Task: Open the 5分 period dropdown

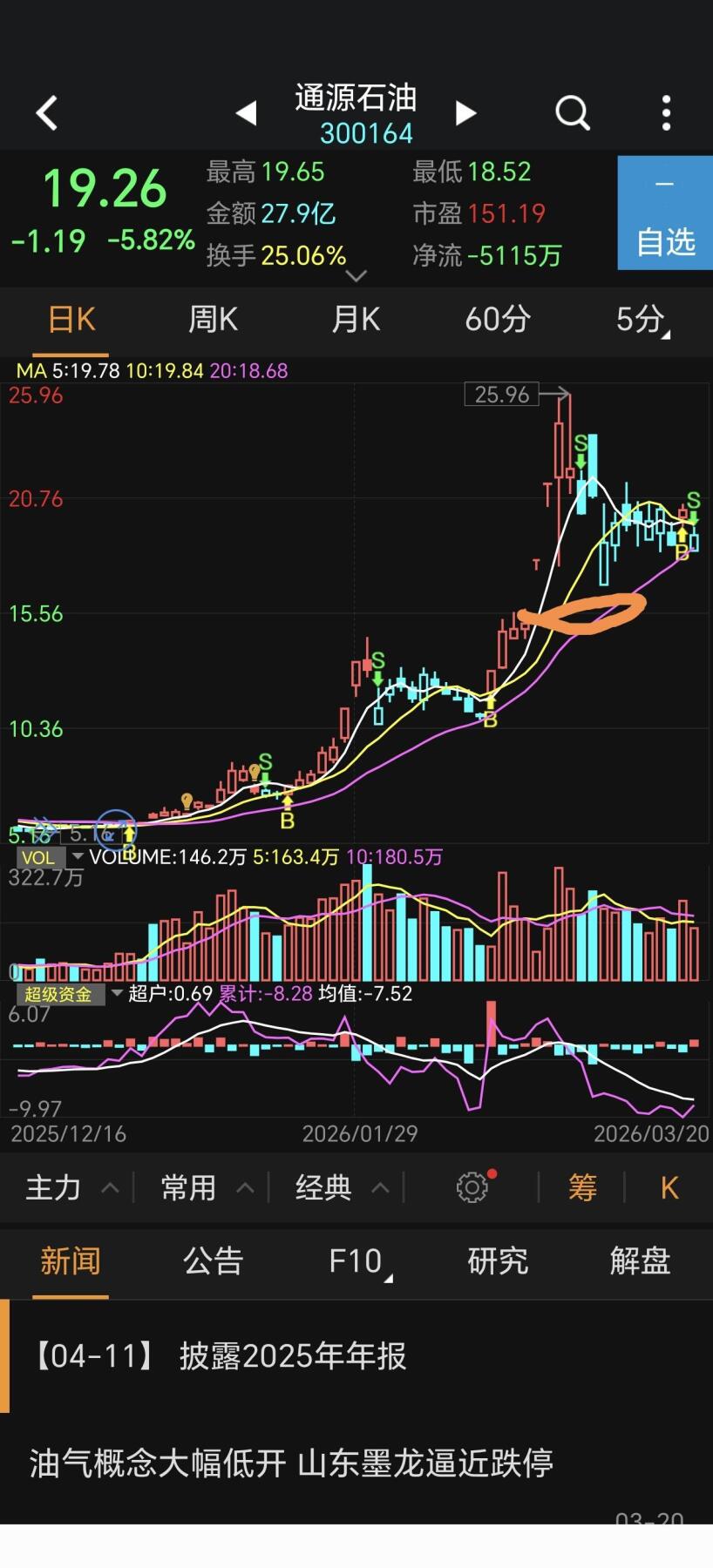Action: 642,320
